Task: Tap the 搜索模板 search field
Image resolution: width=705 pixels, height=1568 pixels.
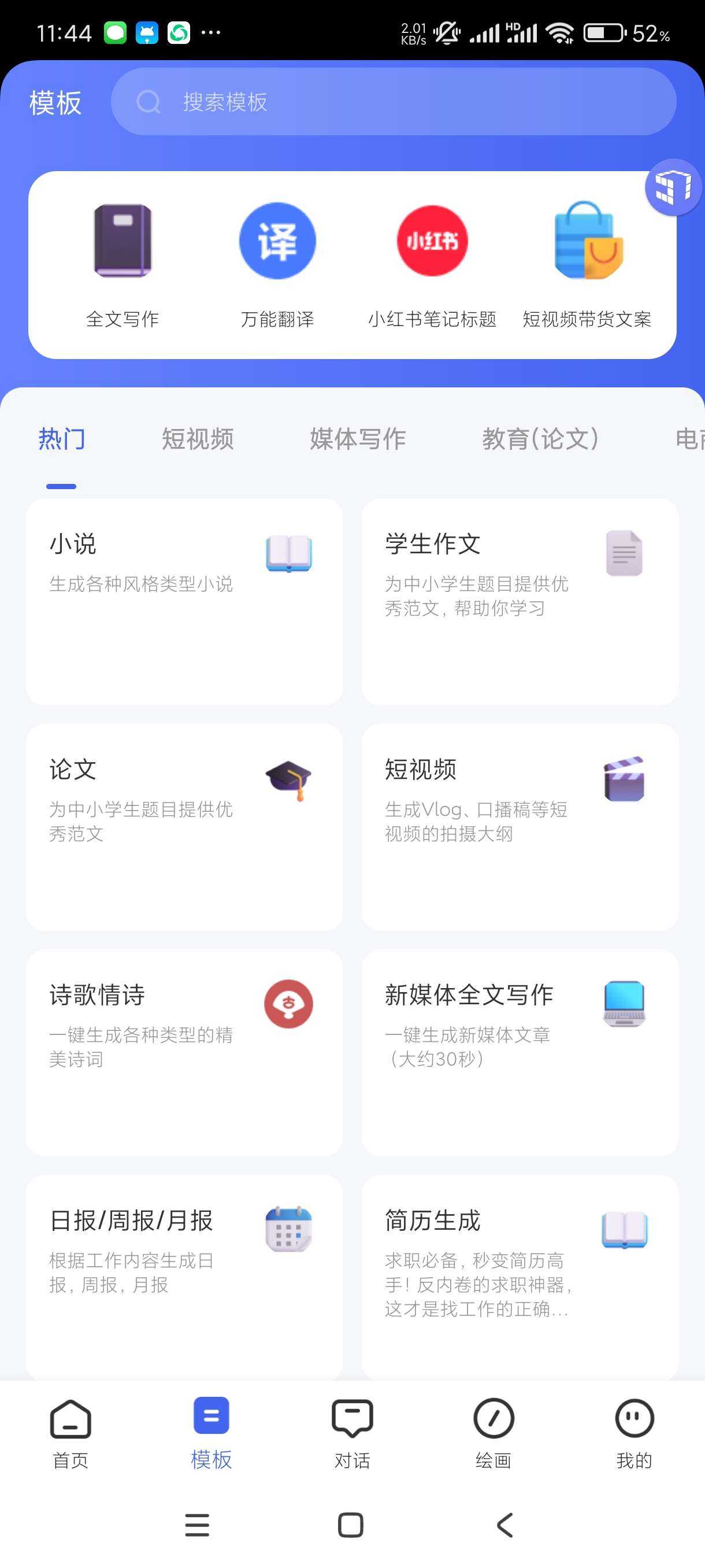Action: [x=393, y=102]
